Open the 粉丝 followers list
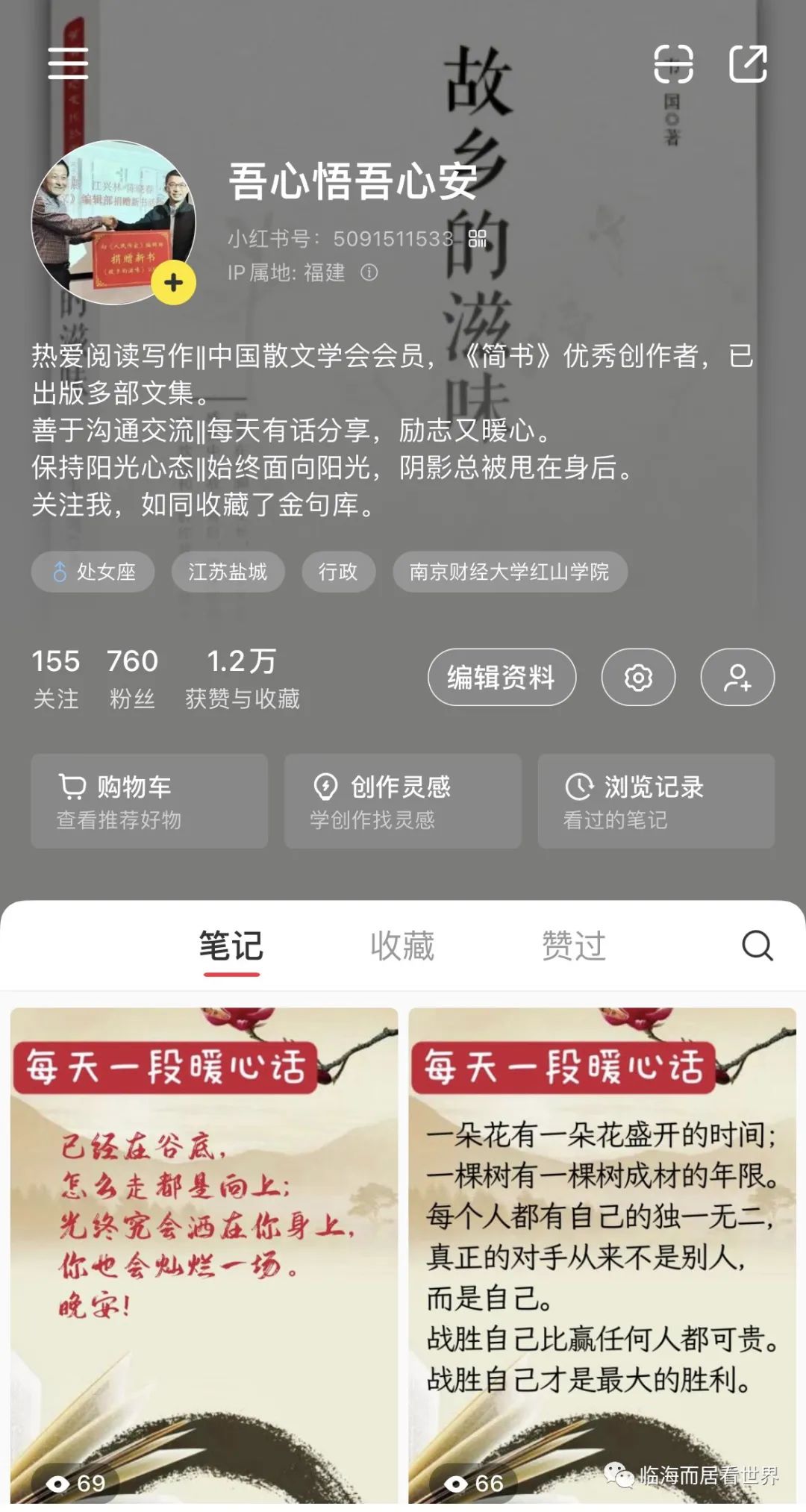The image size is (806, 1512). pos(132,678)
